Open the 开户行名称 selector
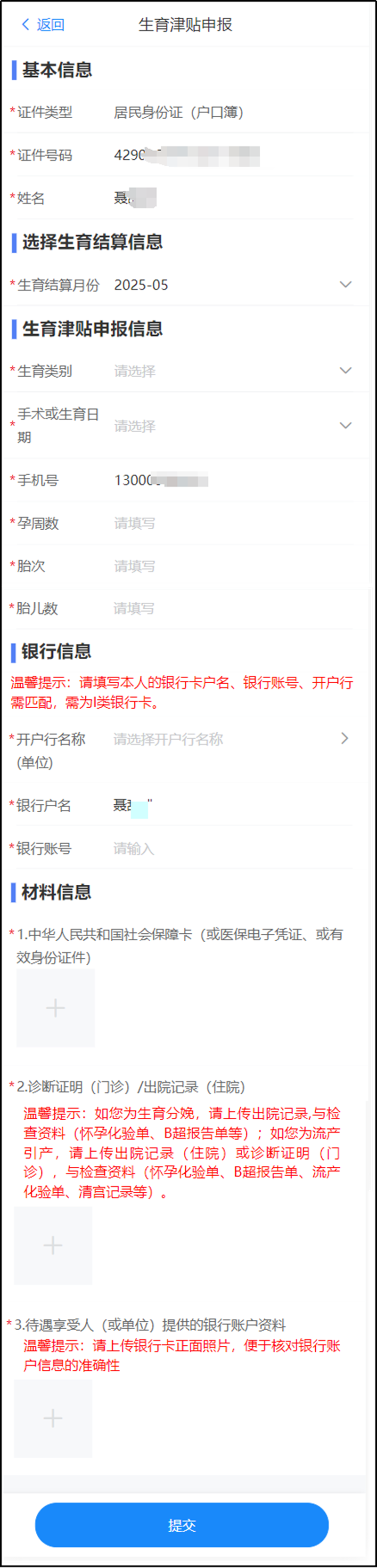 pos(231,739)
